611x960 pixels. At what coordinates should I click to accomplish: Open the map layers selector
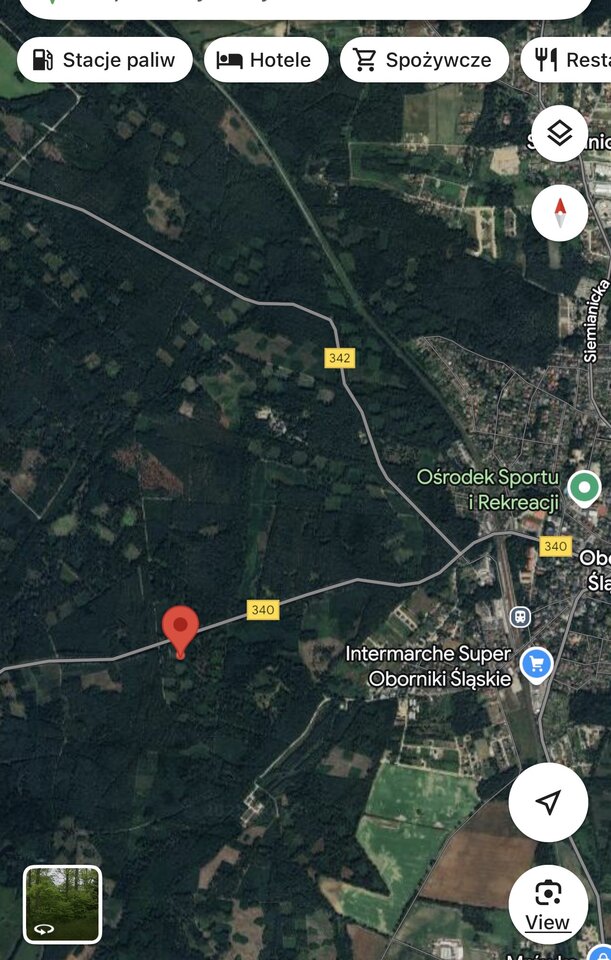(559, 134)
